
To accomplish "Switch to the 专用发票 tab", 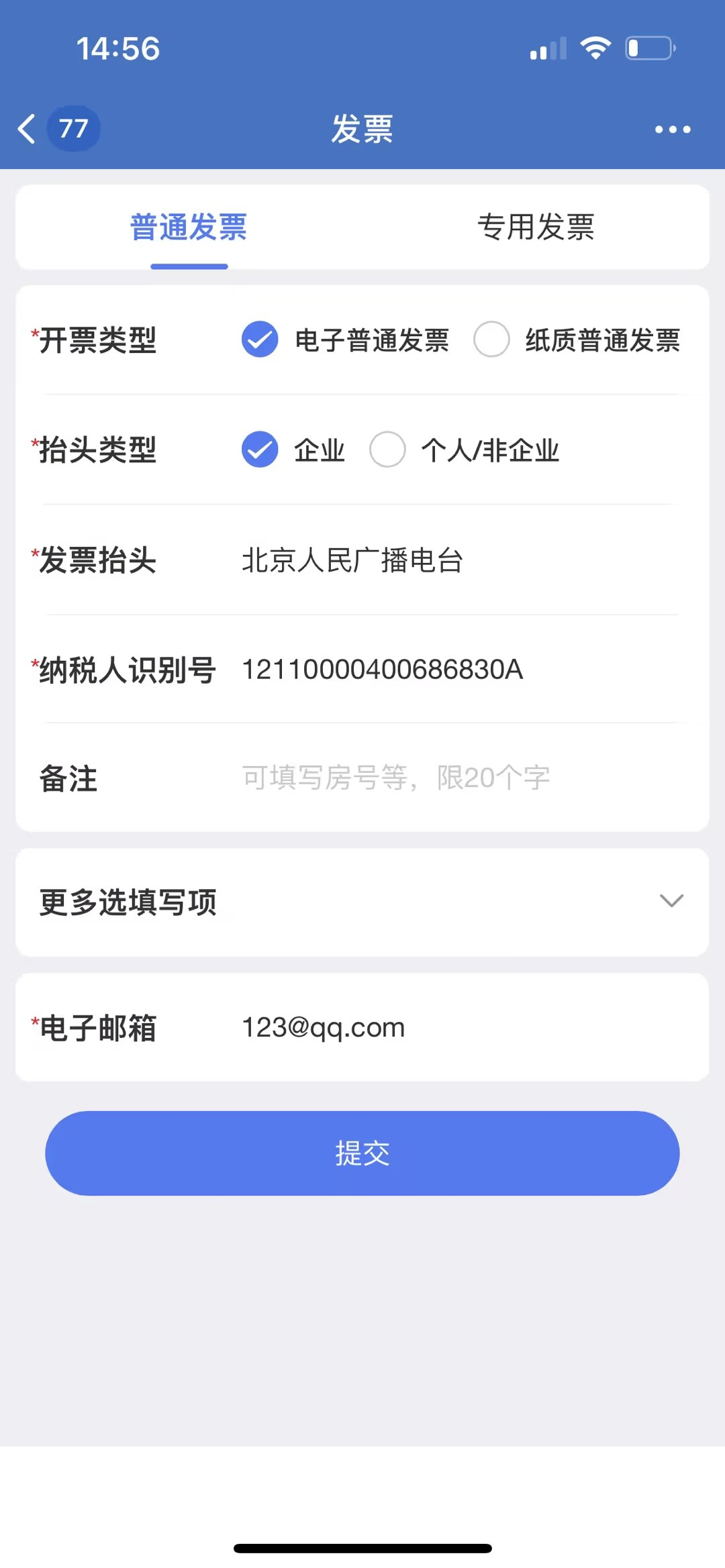I will (536, 227).
